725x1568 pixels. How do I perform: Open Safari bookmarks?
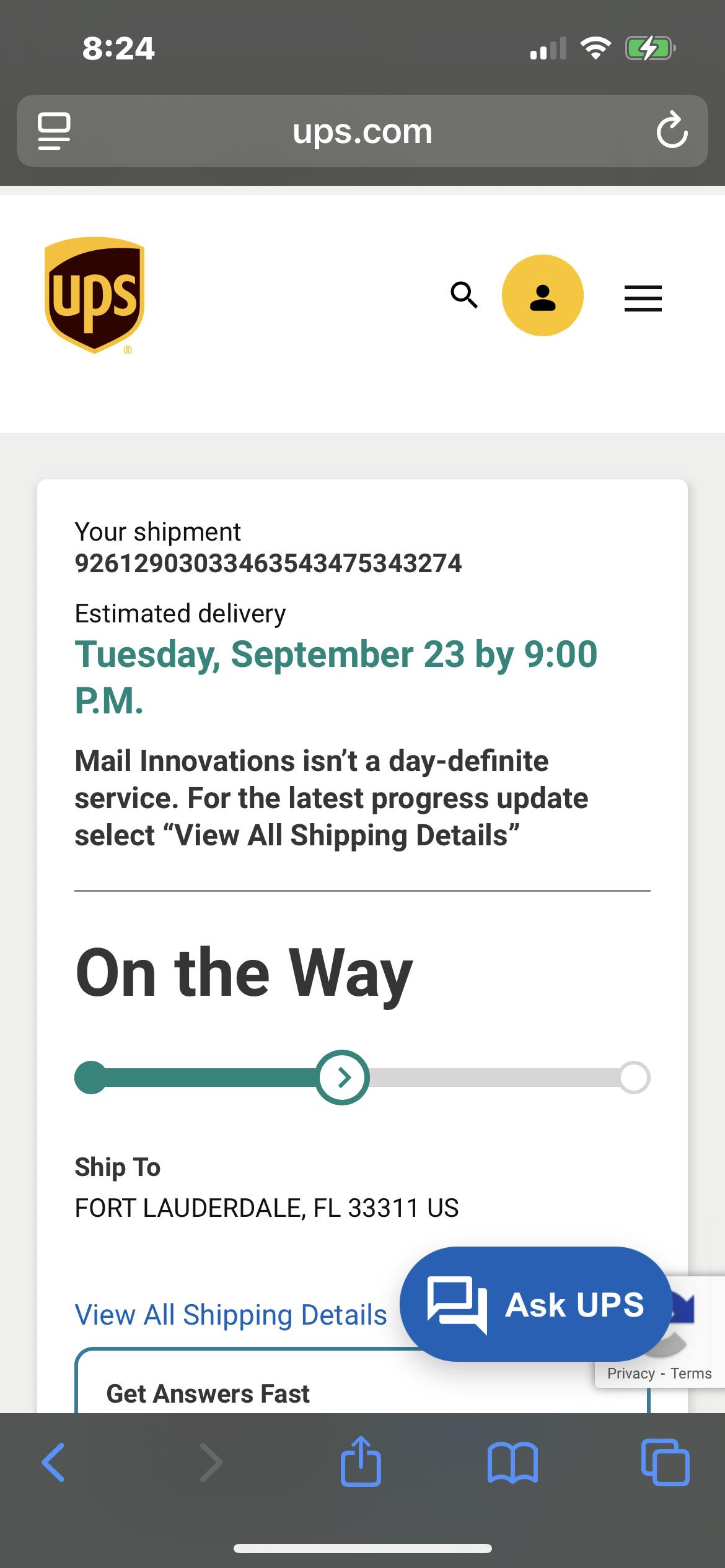click(x=512, y=1463)
